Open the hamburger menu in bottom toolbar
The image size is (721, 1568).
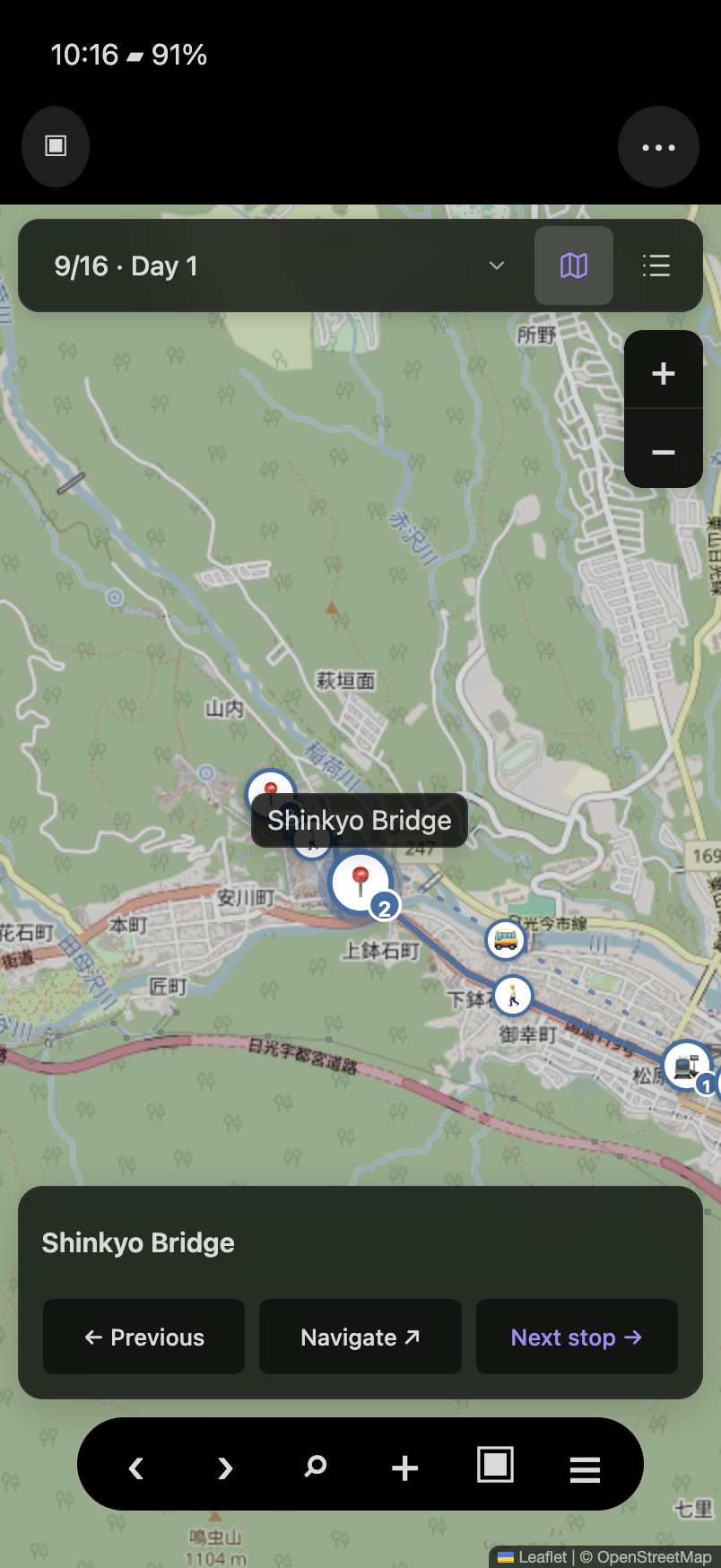click(585, 1468)
